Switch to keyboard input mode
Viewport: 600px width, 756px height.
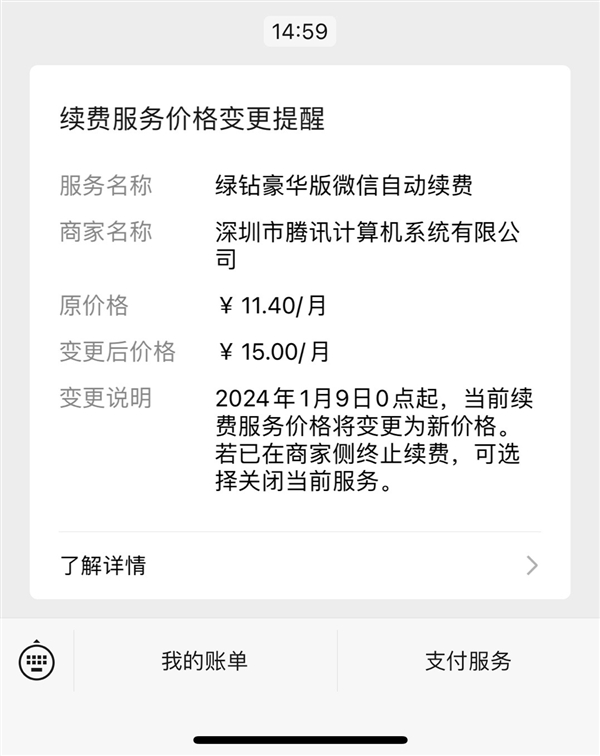point(37,660)
